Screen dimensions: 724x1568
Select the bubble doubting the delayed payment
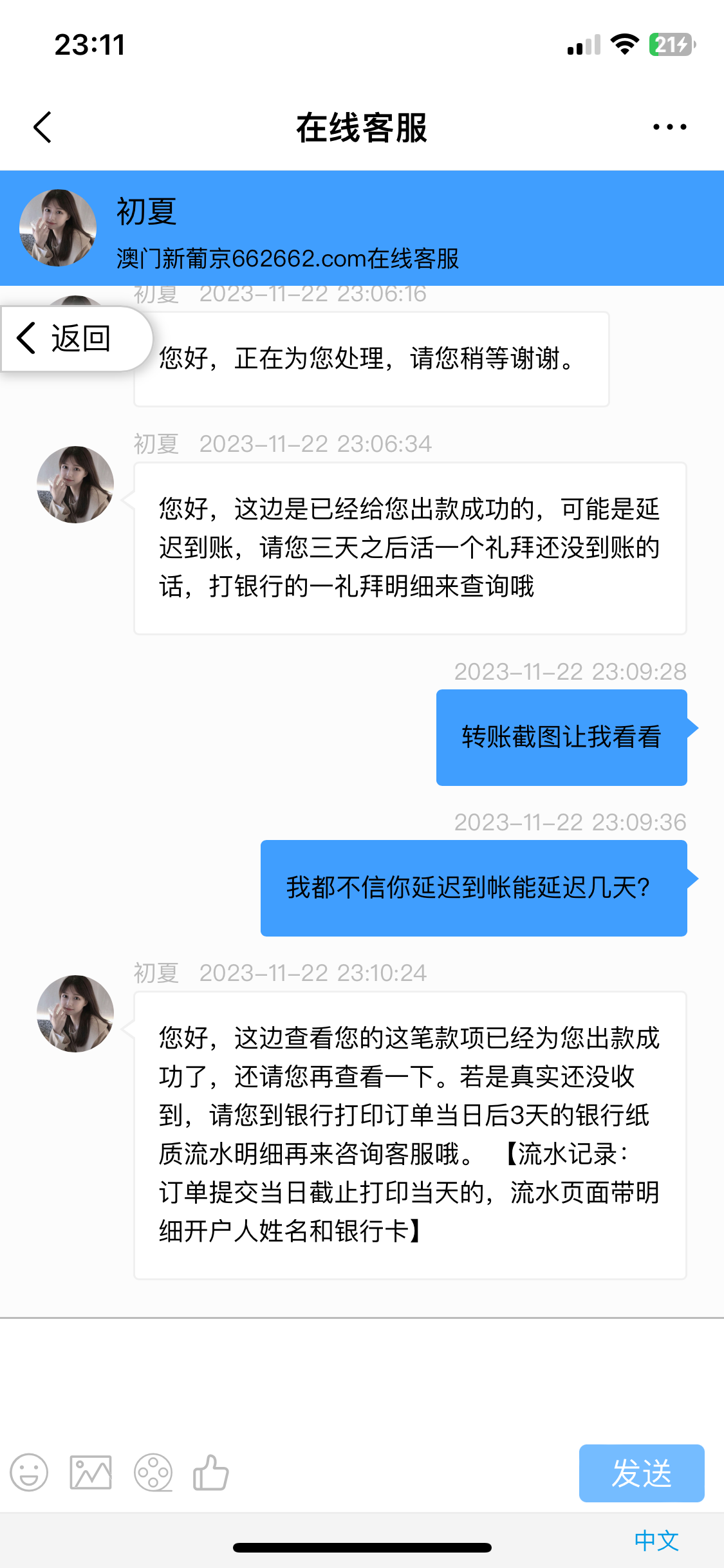click(x=473, y=888)
